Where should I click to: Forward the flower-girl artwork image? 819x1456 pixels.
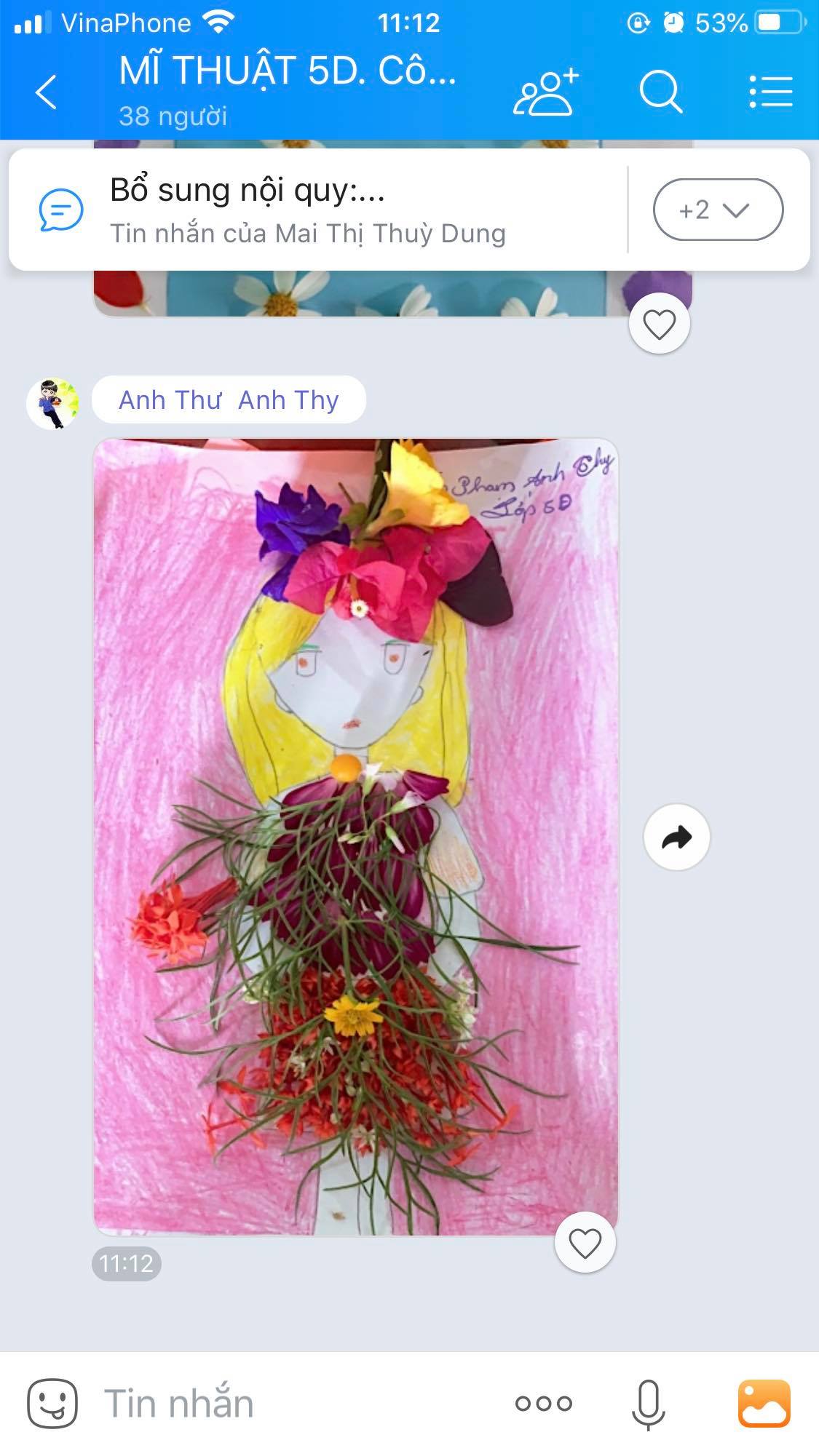click(677, 837)
